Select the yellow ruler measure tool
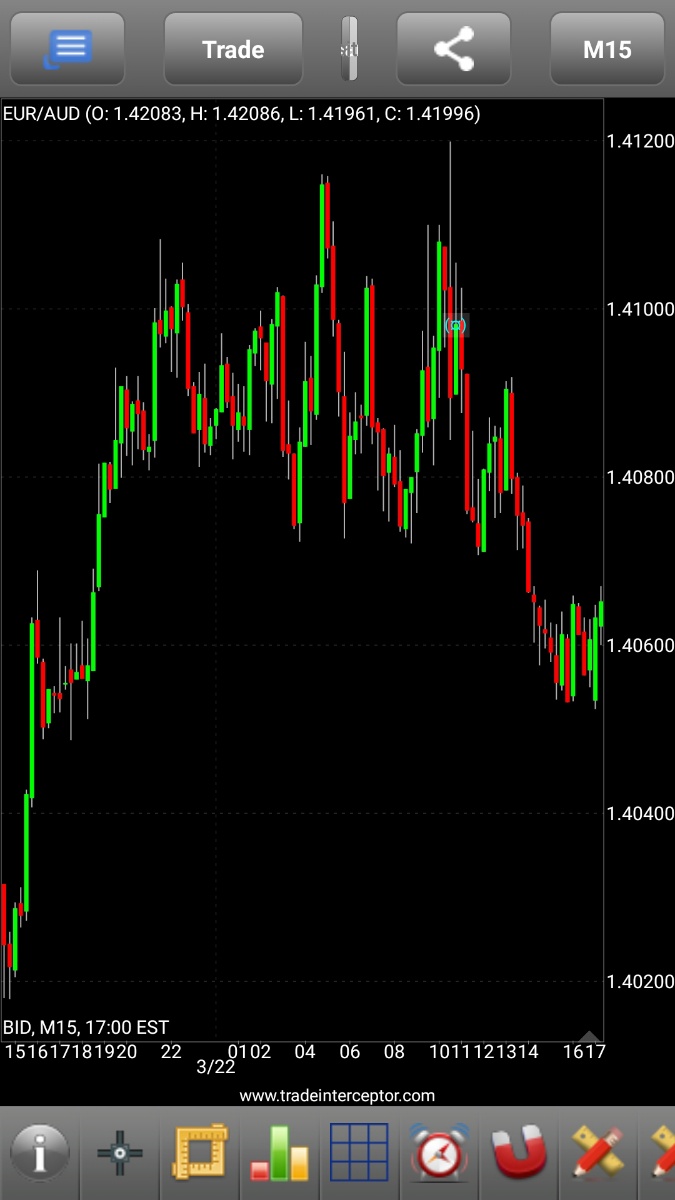675x1200 pixels. pyautogui.click(x=200, y=1153)
